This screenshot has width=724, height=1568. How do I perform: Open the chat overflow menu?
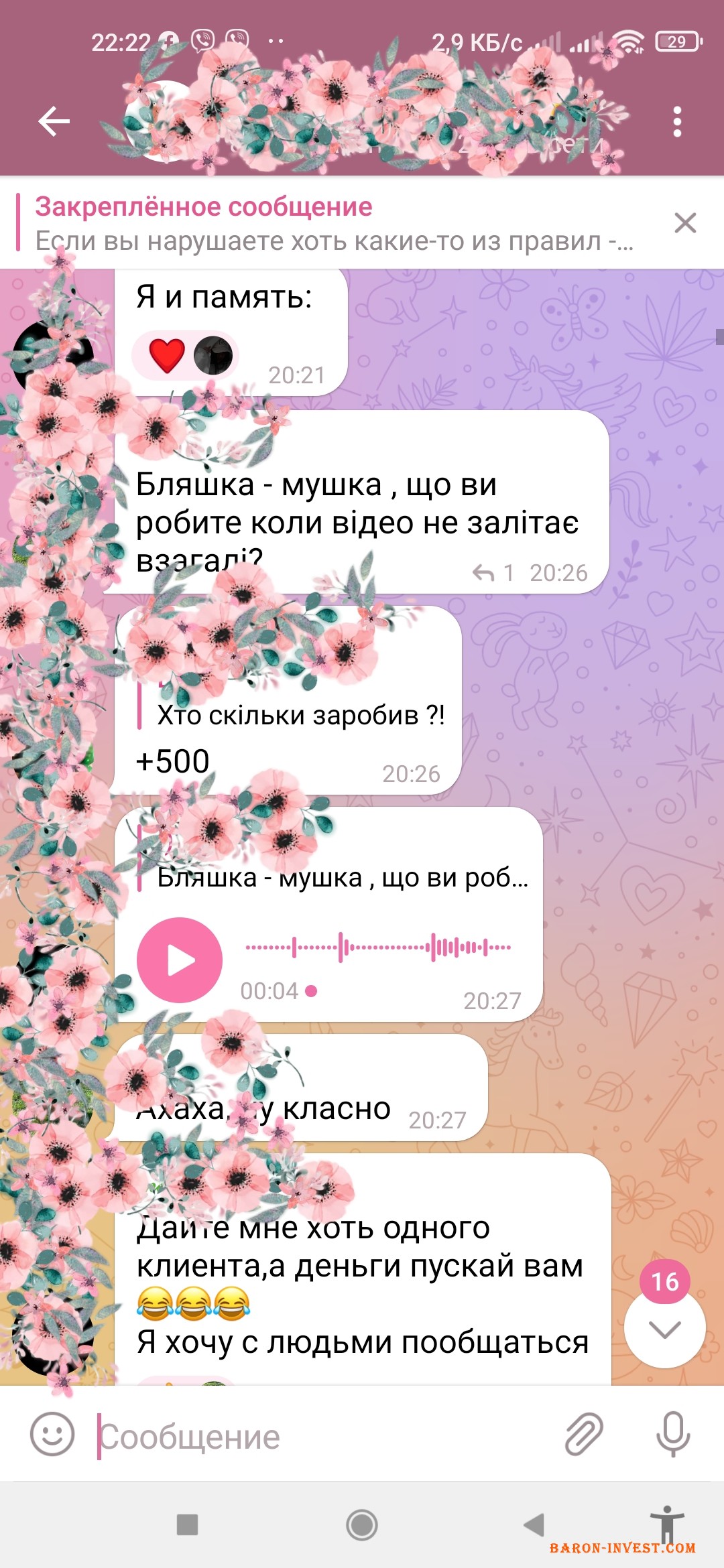pos(677,122)
